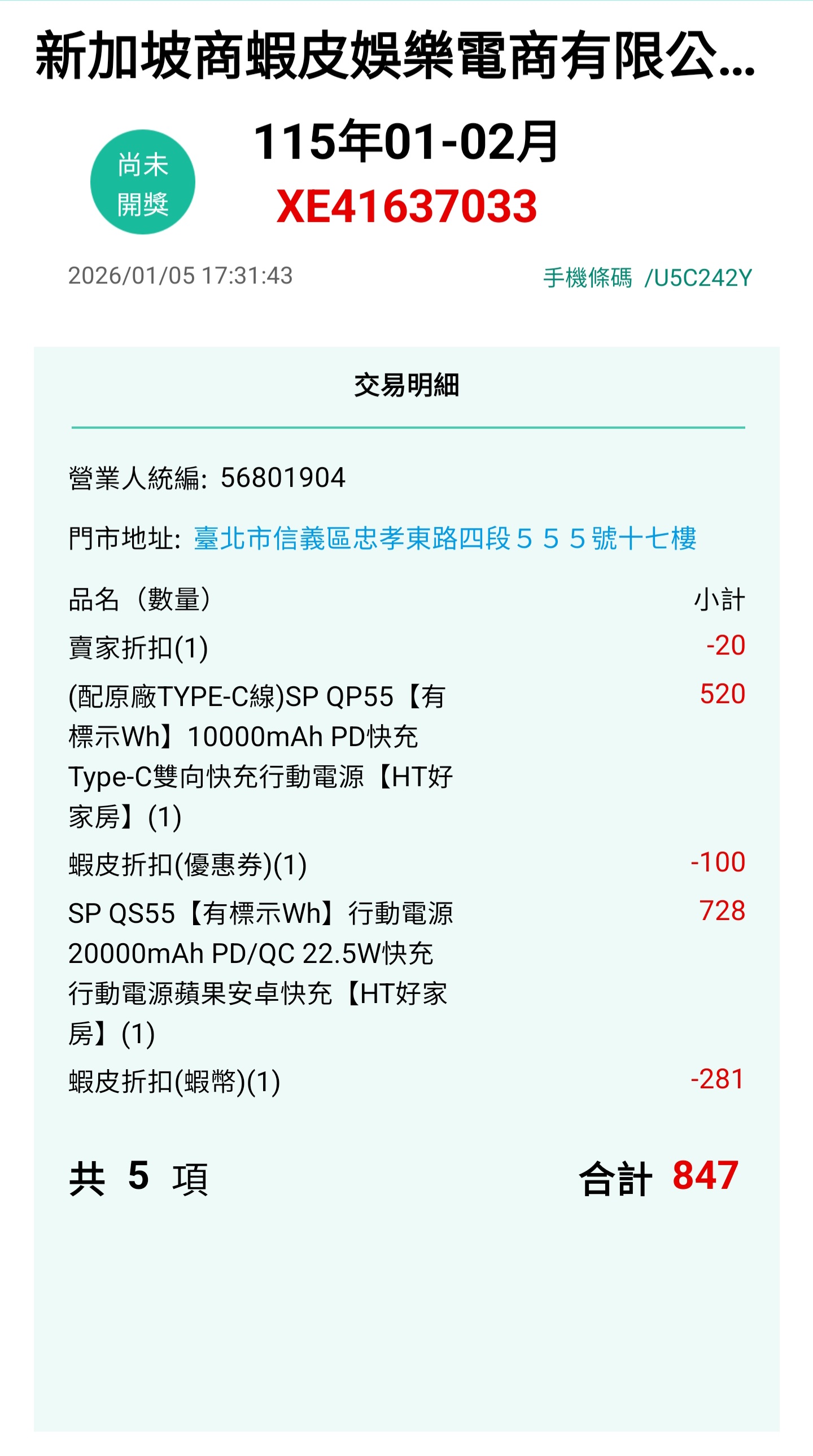Screen dimensions: 813x1456
Task: Tap the 手機條碼 /U5C242Y carrier code
Action: point(647,278)
